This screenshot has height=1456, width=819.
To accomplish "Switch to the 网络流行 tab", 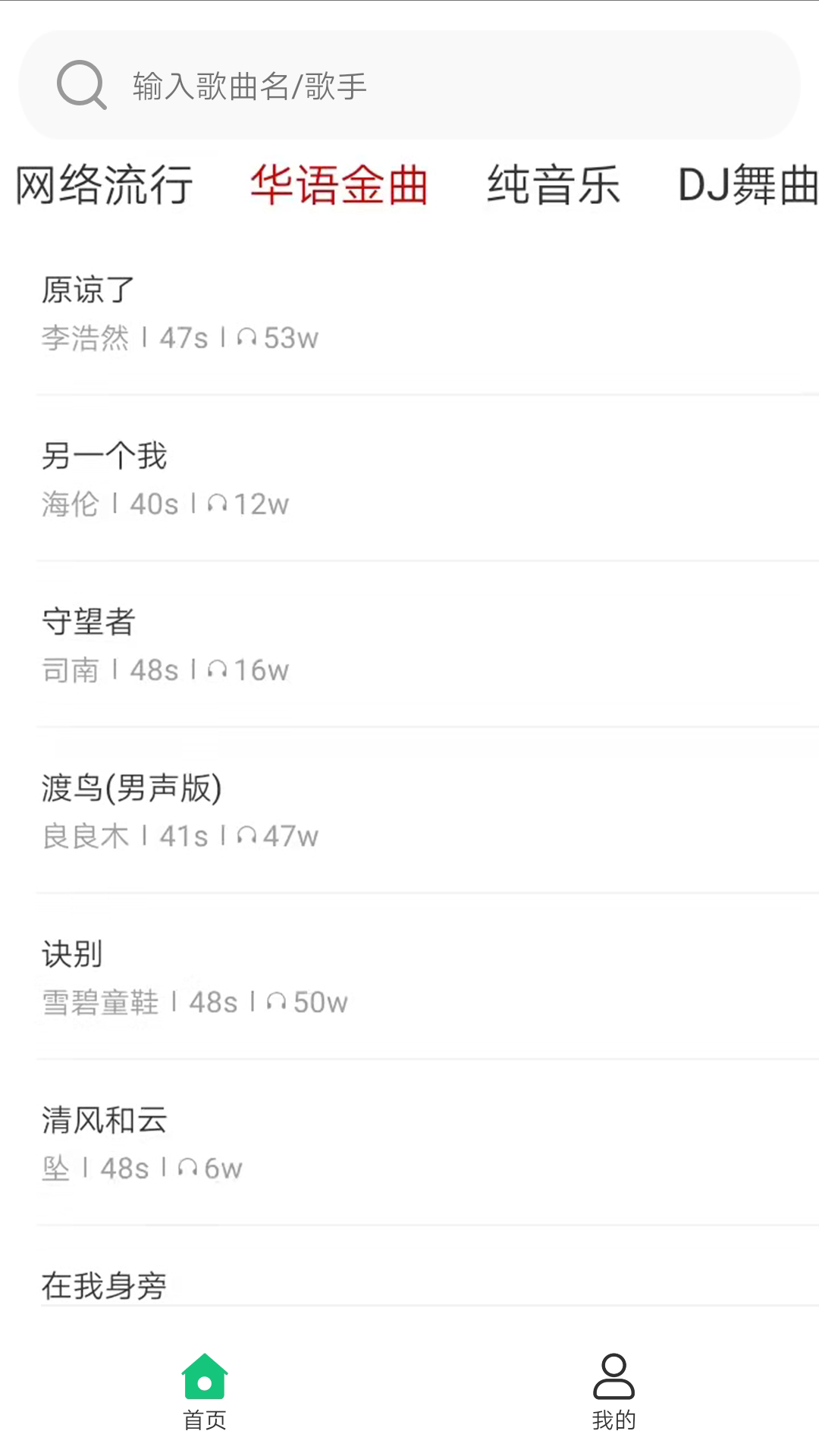I will point(103,186).
